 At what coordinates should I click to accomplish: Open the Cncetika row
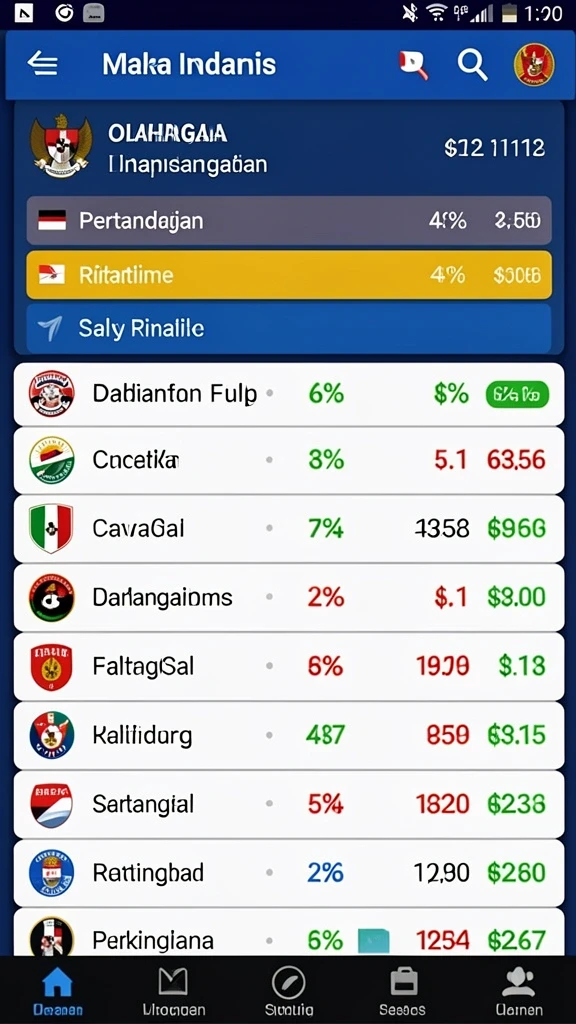click(x=289, y=460)
